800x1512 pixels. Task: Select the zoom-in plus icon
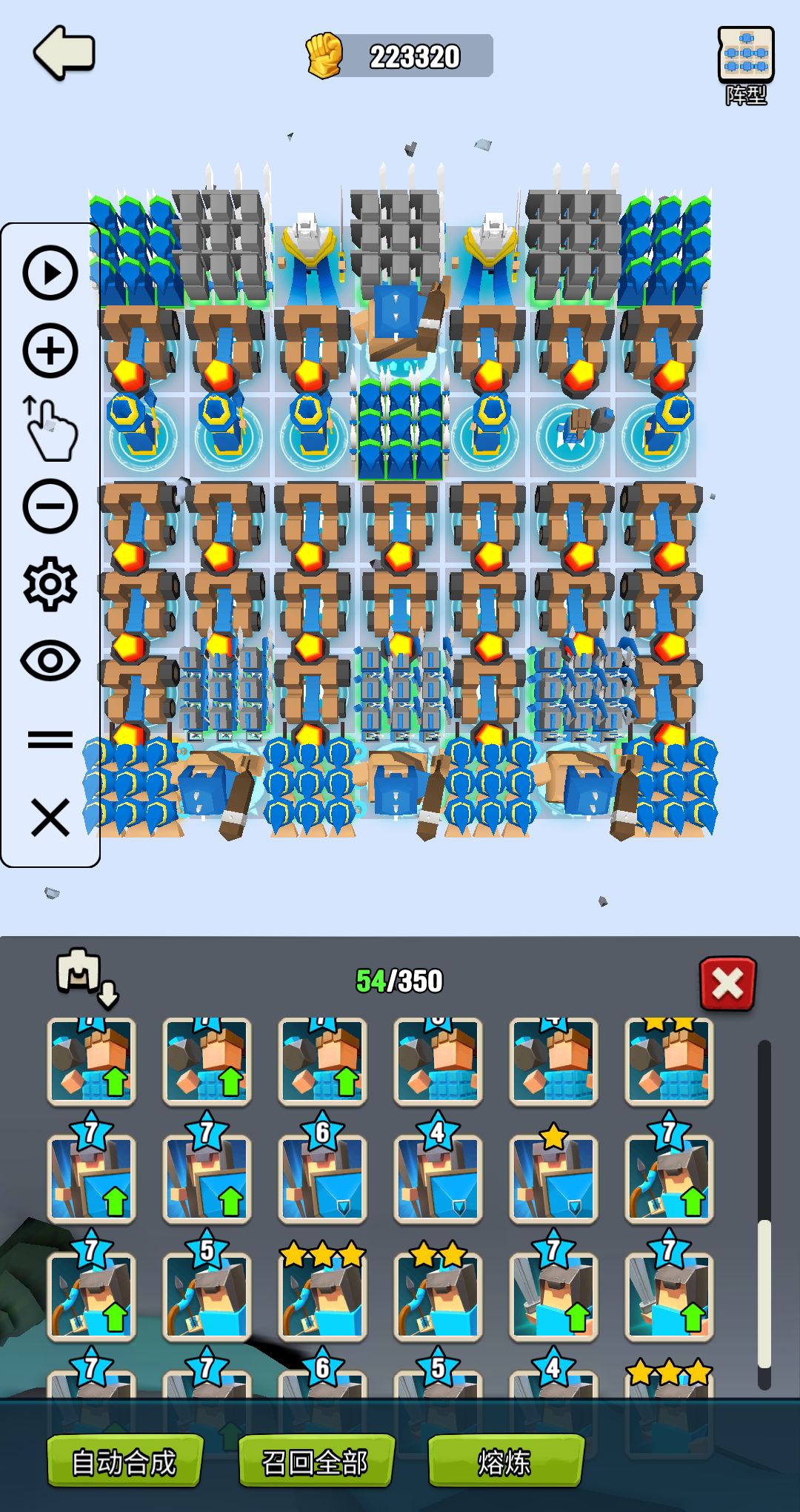pyautogui.click(x=50, y=348)
